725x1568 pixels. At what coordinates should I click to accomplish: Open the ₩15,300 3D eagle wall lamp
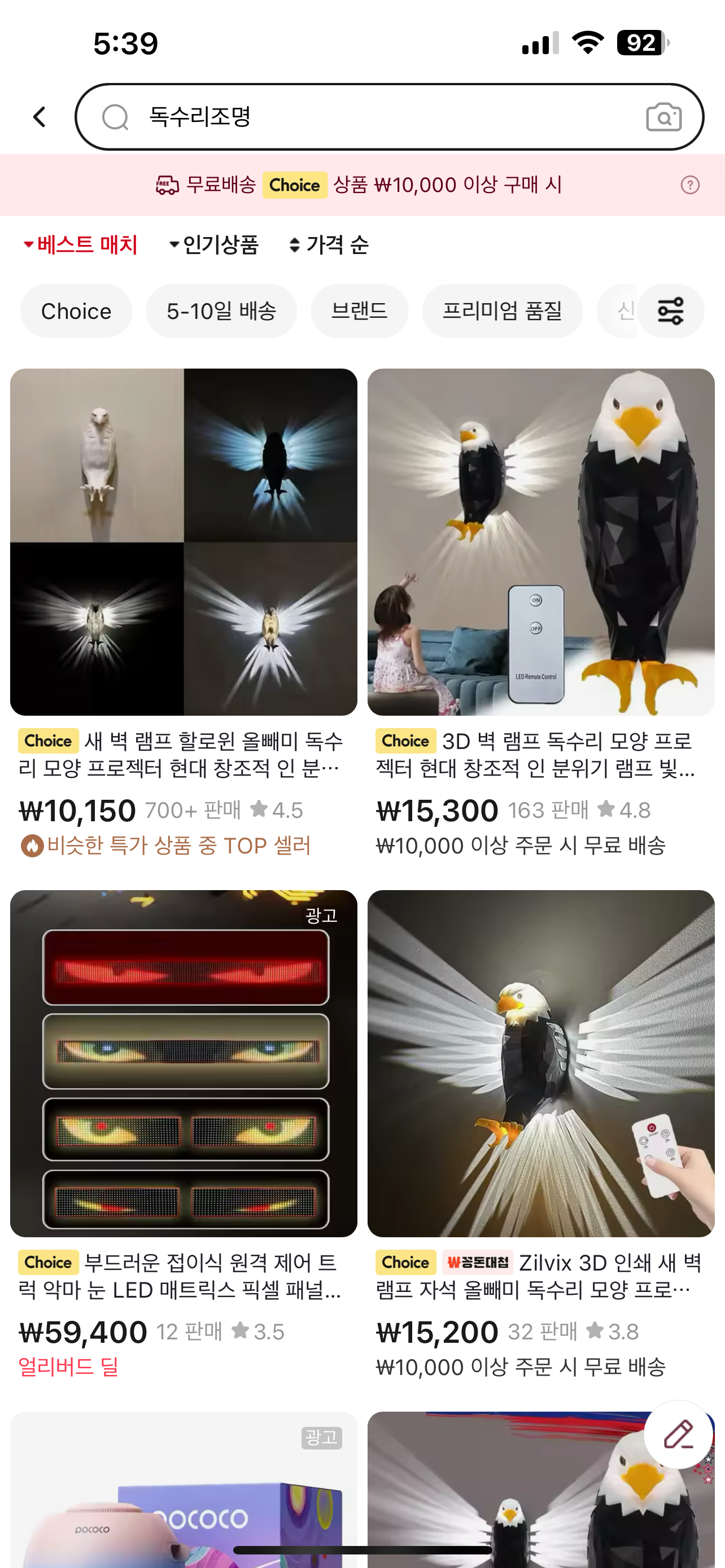(x=540, y=542)
